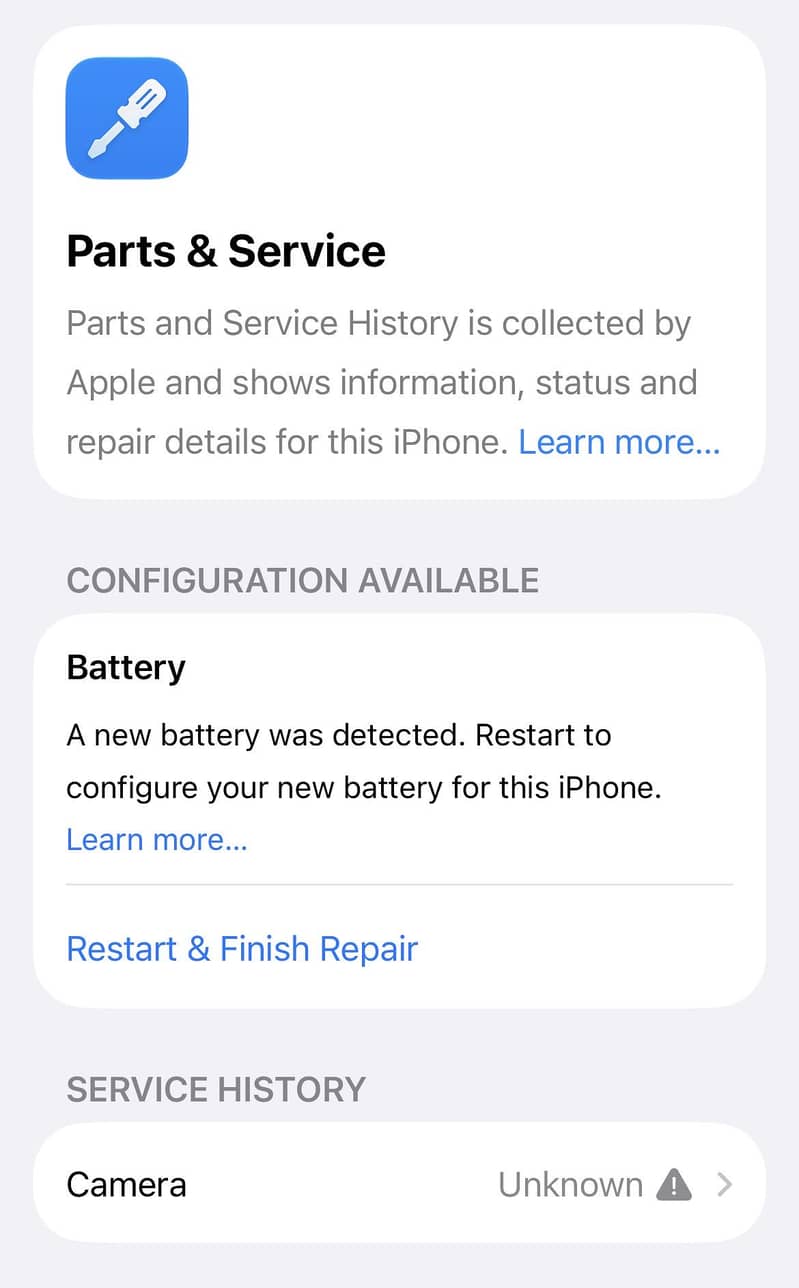This screenshot has height=1288, width=799.
Task: Open the Camera service history row
Action: [399, 1184]
